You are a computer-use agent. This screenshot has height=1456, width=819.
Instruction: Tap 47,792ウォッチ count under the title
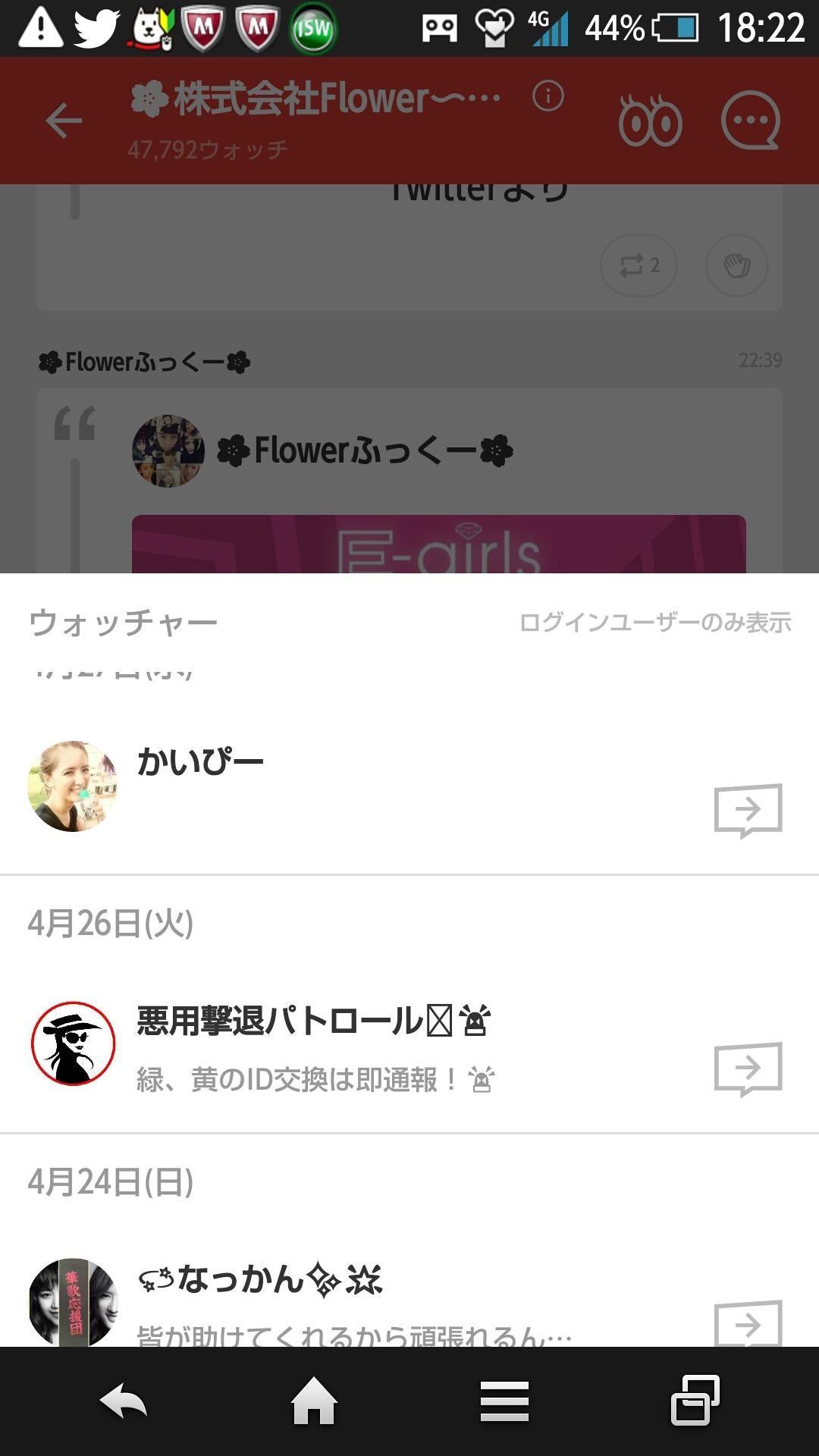pyautogui.click(x=206, y=150)
